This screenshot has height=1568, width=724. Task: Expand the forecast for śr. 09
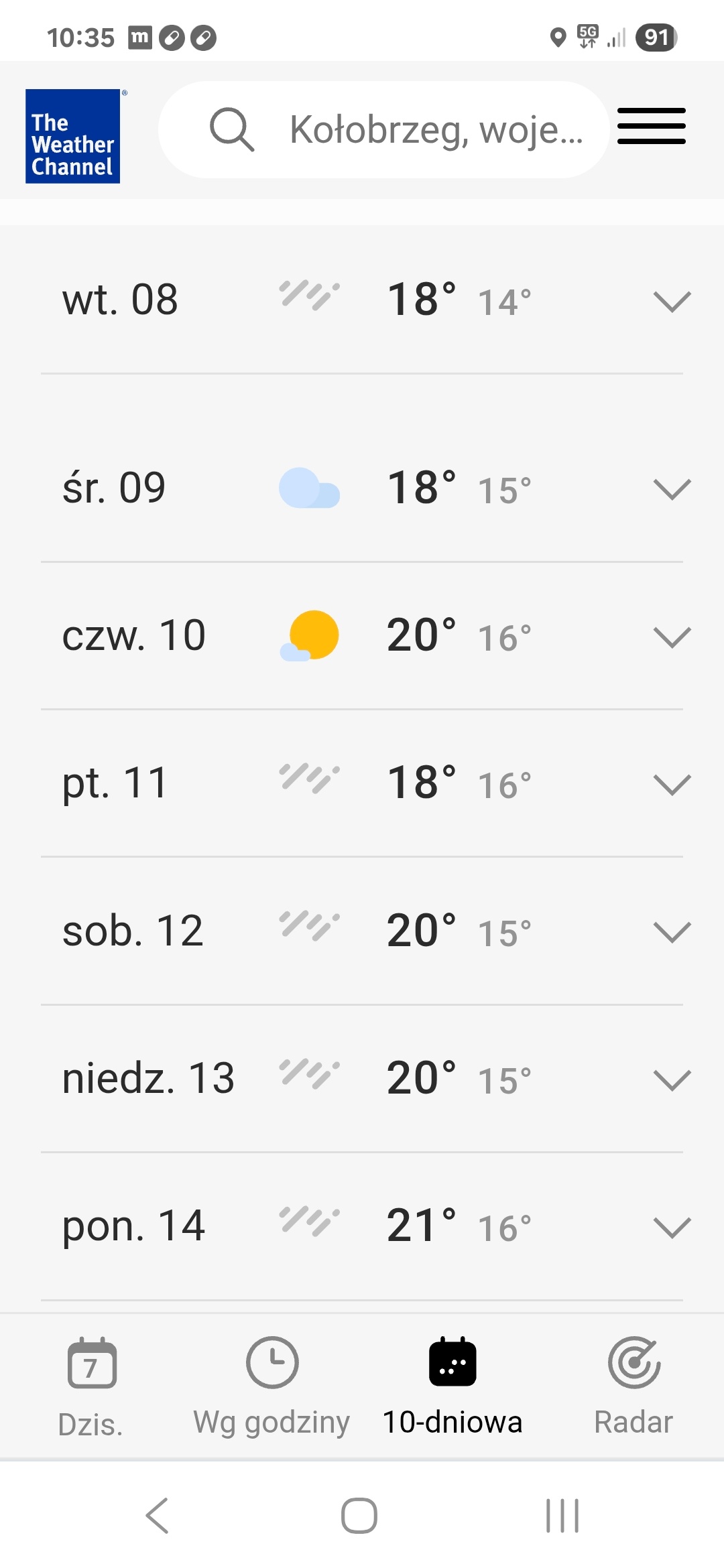tap(672, 489)
